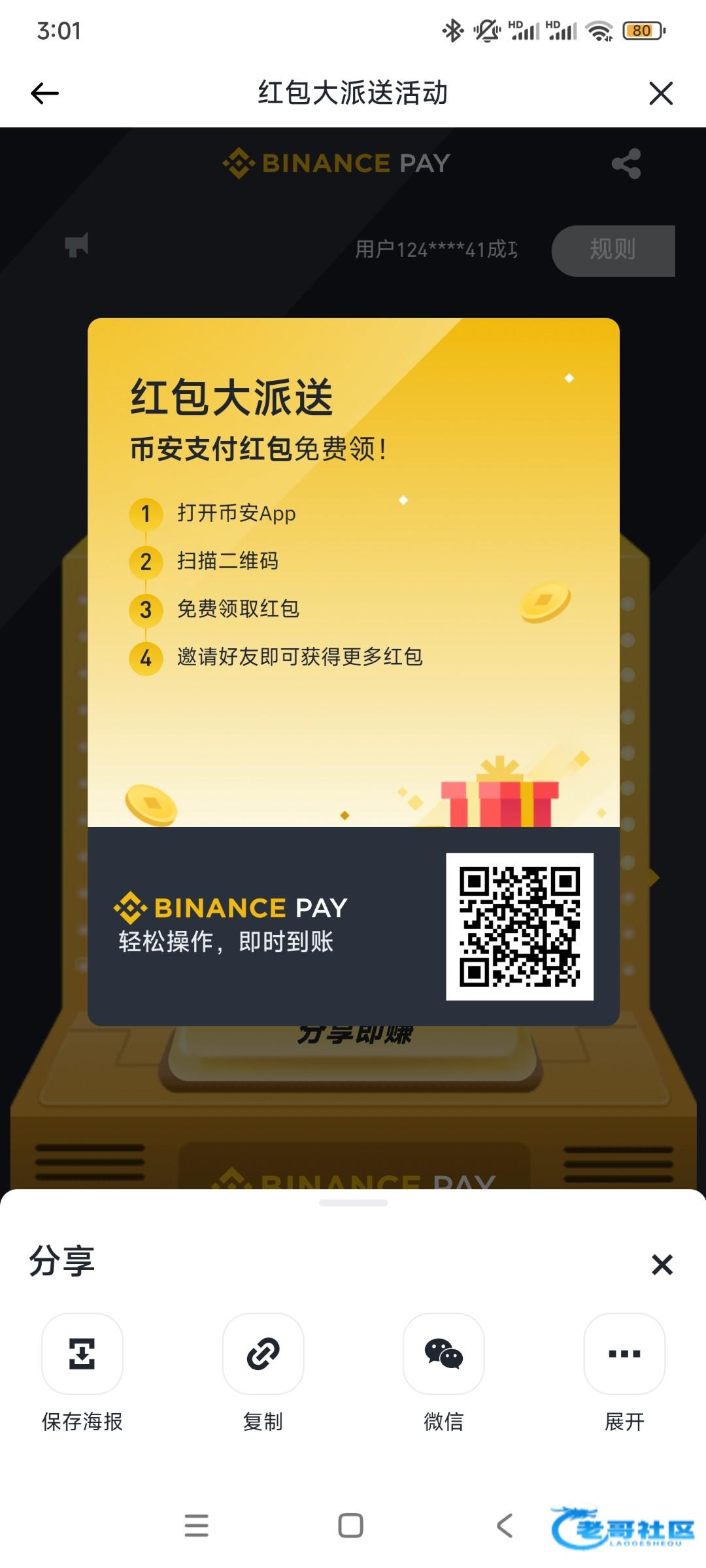
Task: Copy the link with 复制
Action: click(x=263, y=1354)
